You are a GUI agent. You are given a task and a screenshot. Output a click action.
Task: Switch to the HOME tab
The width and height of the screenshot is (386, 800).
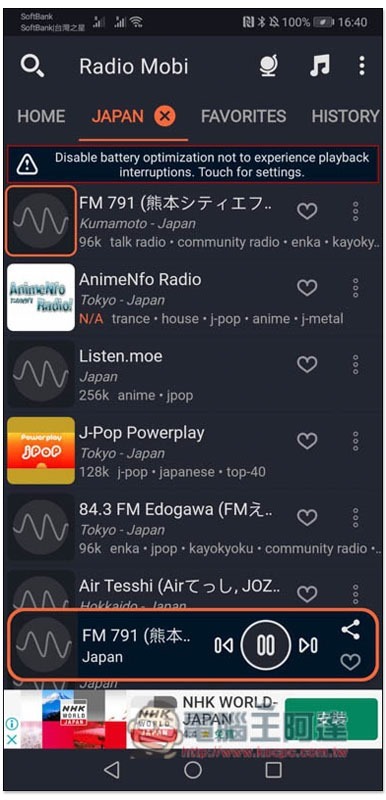tap(41, 116)
